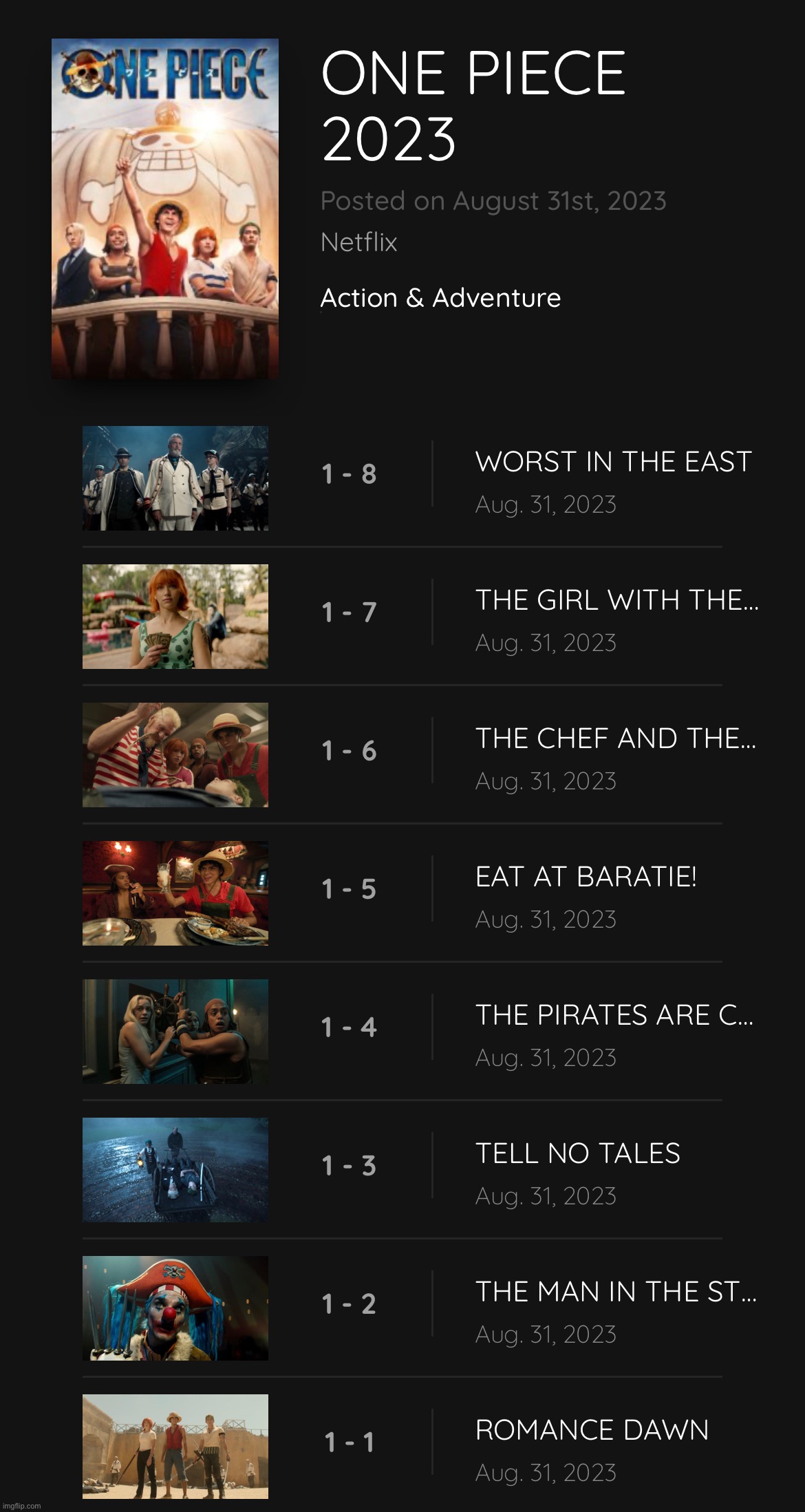Select the EAT AT BARATIE! title link
Image resolution: width=805 pixels, height=1512 pixels.
(586, 877)
